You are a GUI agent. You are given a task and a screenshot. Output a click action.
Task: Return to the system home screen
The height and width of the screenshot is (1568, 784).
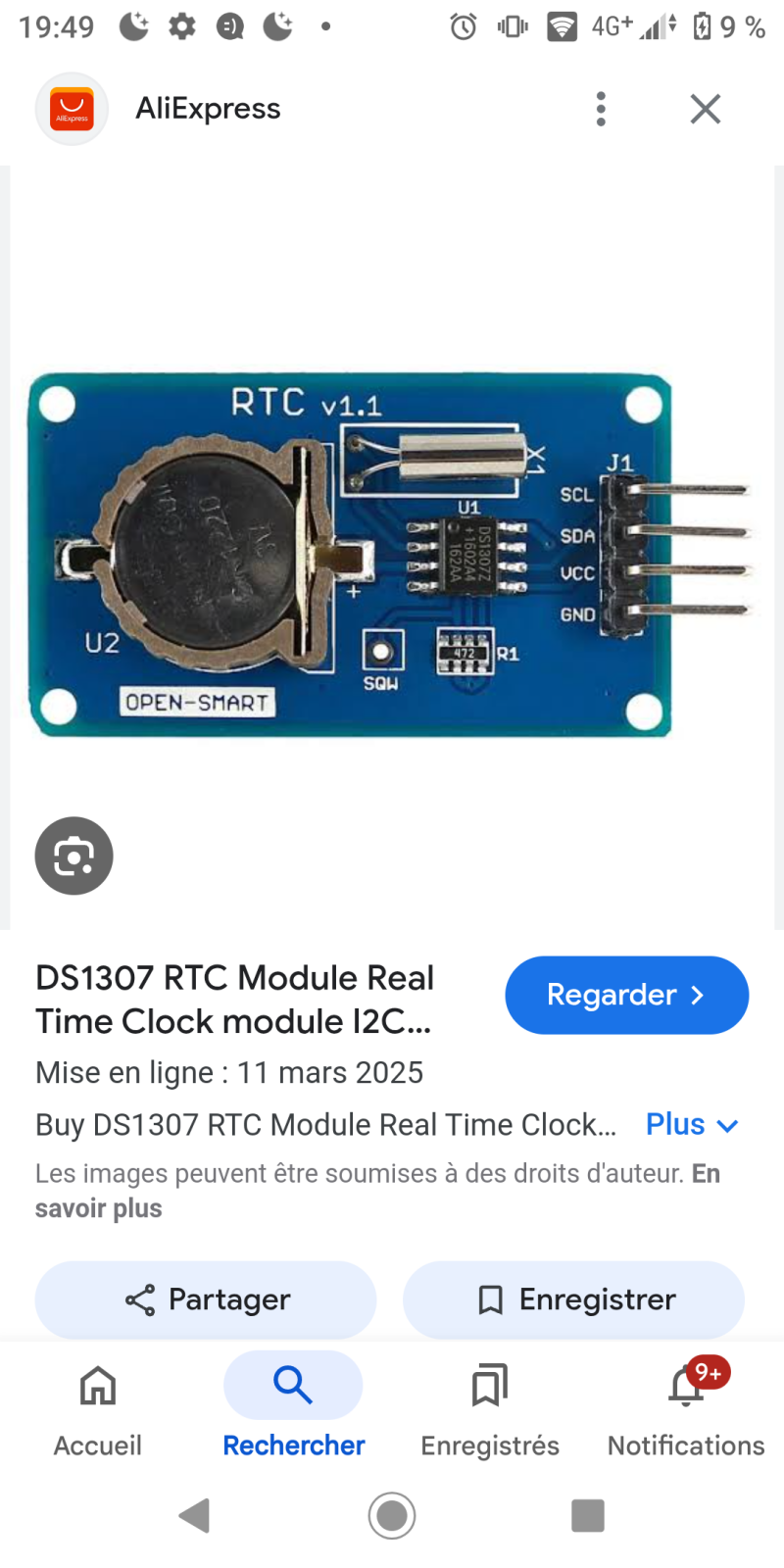392,1515
